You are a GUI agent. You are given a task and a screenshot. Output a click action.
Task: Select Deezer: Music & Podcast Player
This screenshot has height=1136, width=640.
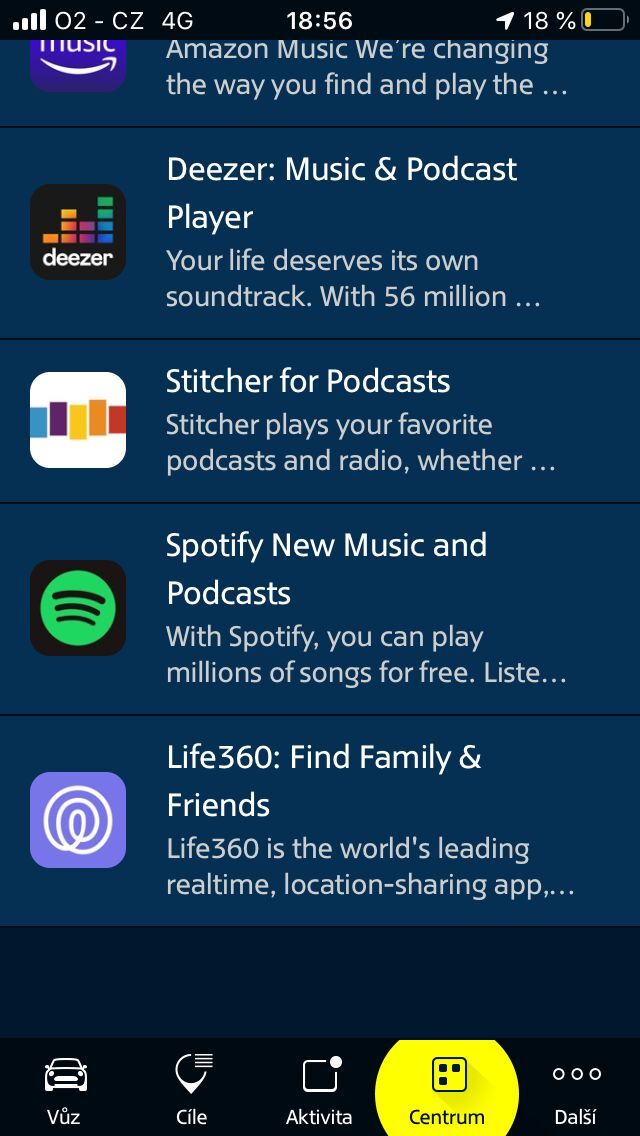[320, 233]
